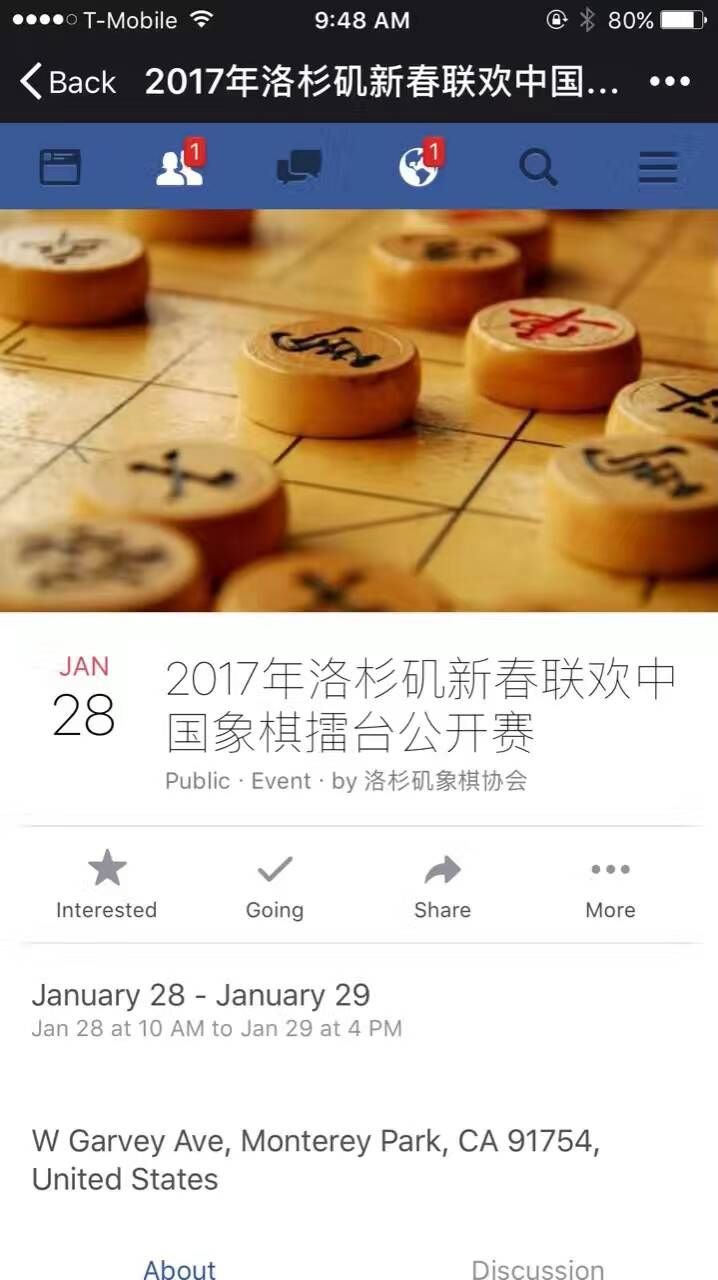The image size is (718, 1280).
Task: View the event cover photo
Action: [x=359, y=410]
